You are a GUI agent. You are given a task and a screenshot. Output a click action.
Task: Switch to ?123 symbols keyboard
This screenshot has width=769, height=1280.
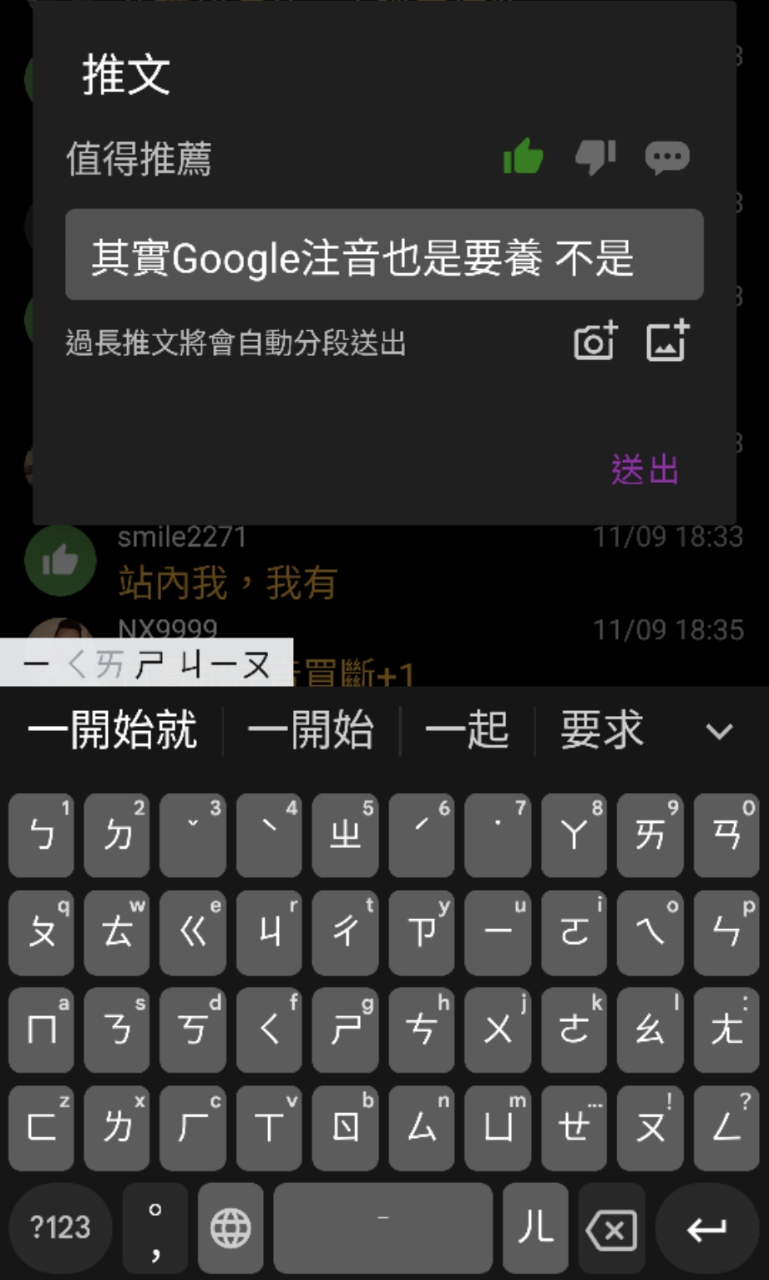[x=60, y=1229]
